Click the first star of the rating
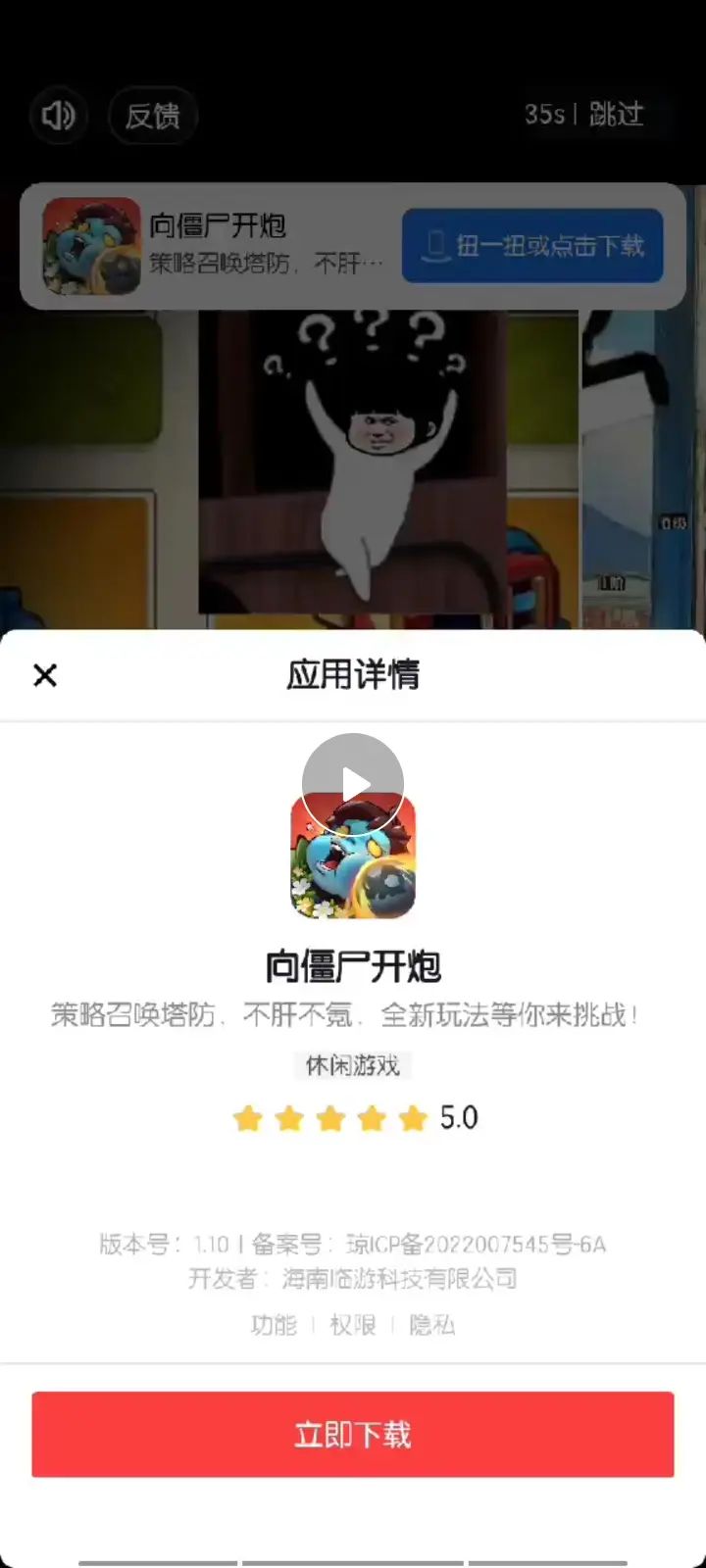This screenshot has height=1568, width=706. (x=247, y=1118)
